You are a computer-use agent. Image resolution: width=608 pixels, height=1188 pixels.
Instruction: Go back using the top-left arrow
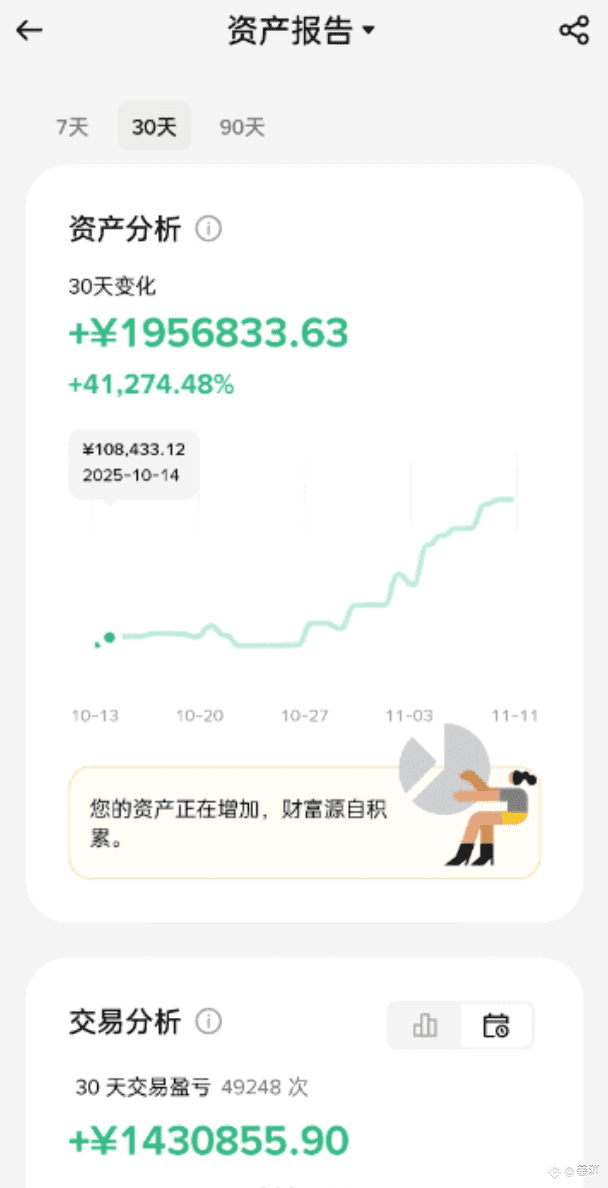click(x=29, y=30)
